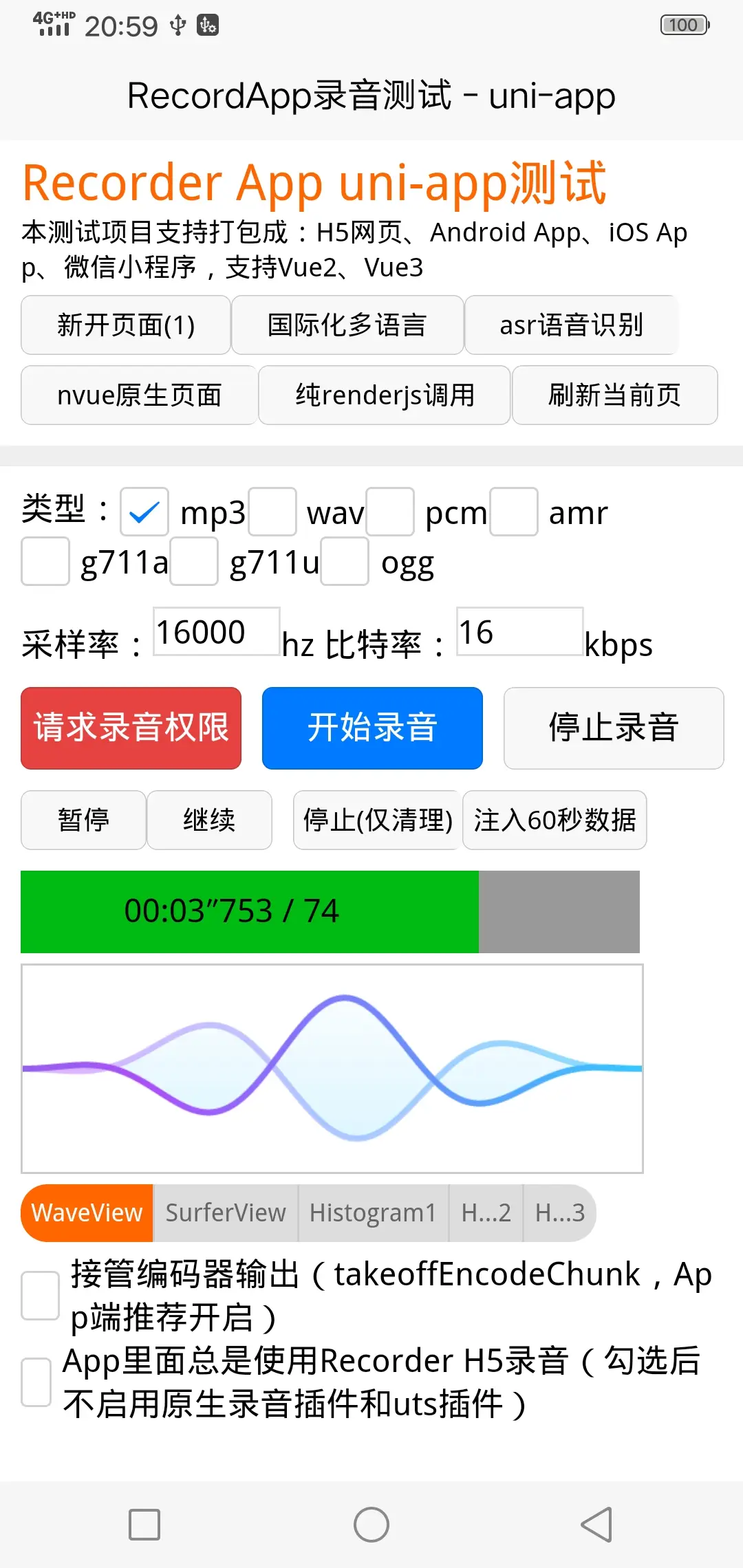
Task: Open 国际化多语言 page
Action: click(347, 325)
